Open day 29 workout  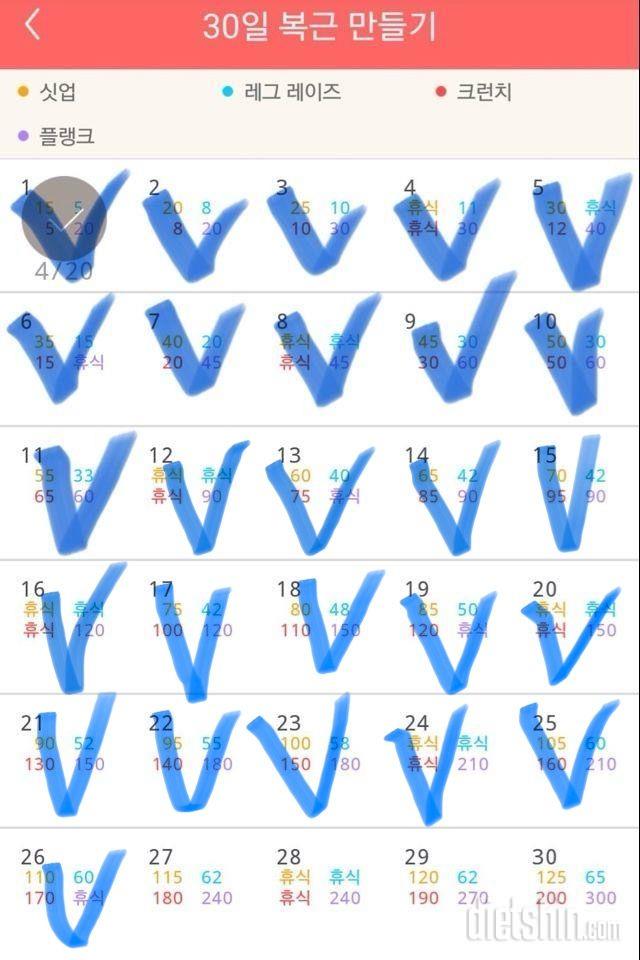tap(448, 893)
